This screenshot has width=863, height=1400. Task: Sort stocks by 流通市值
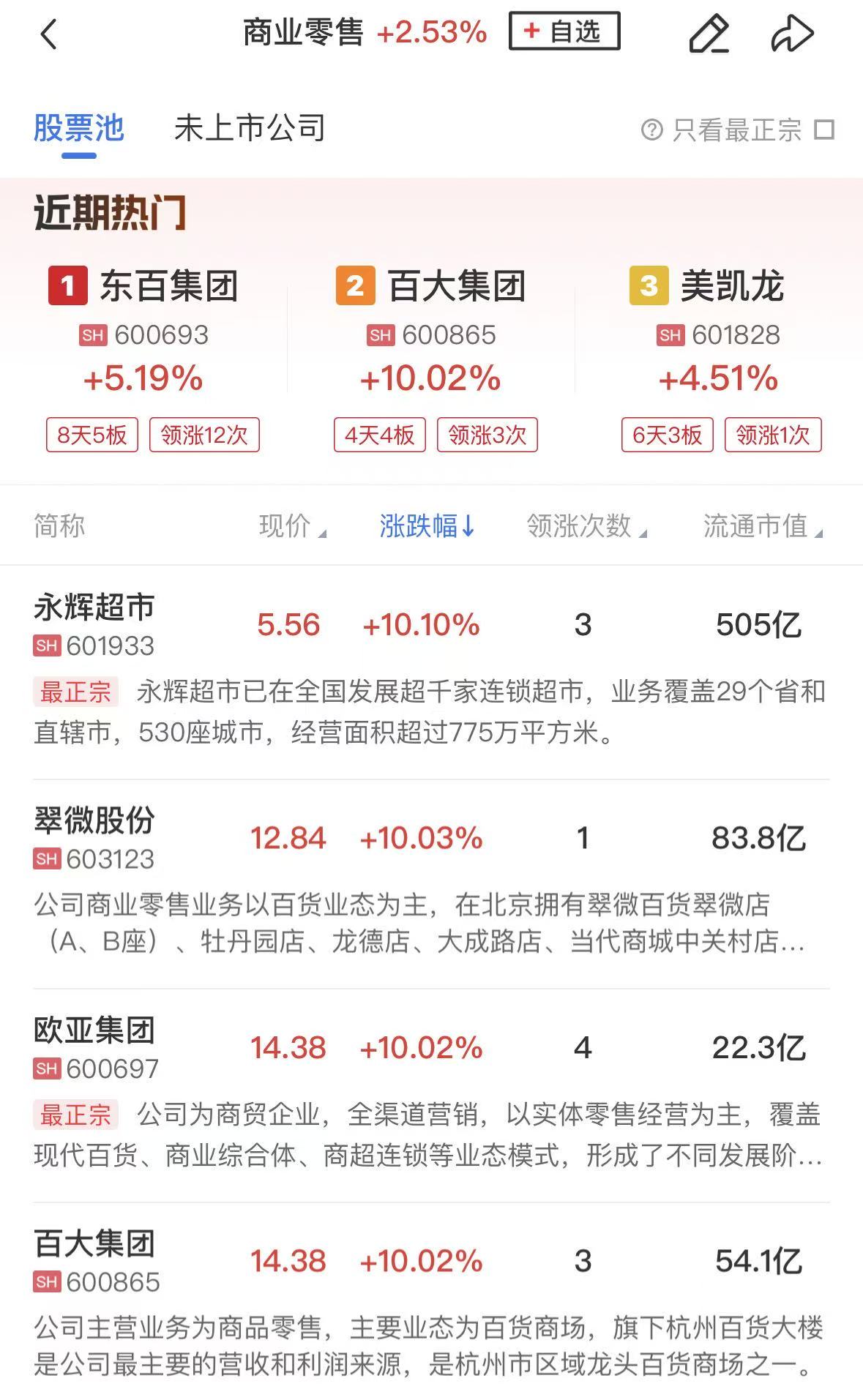point(762,525)
